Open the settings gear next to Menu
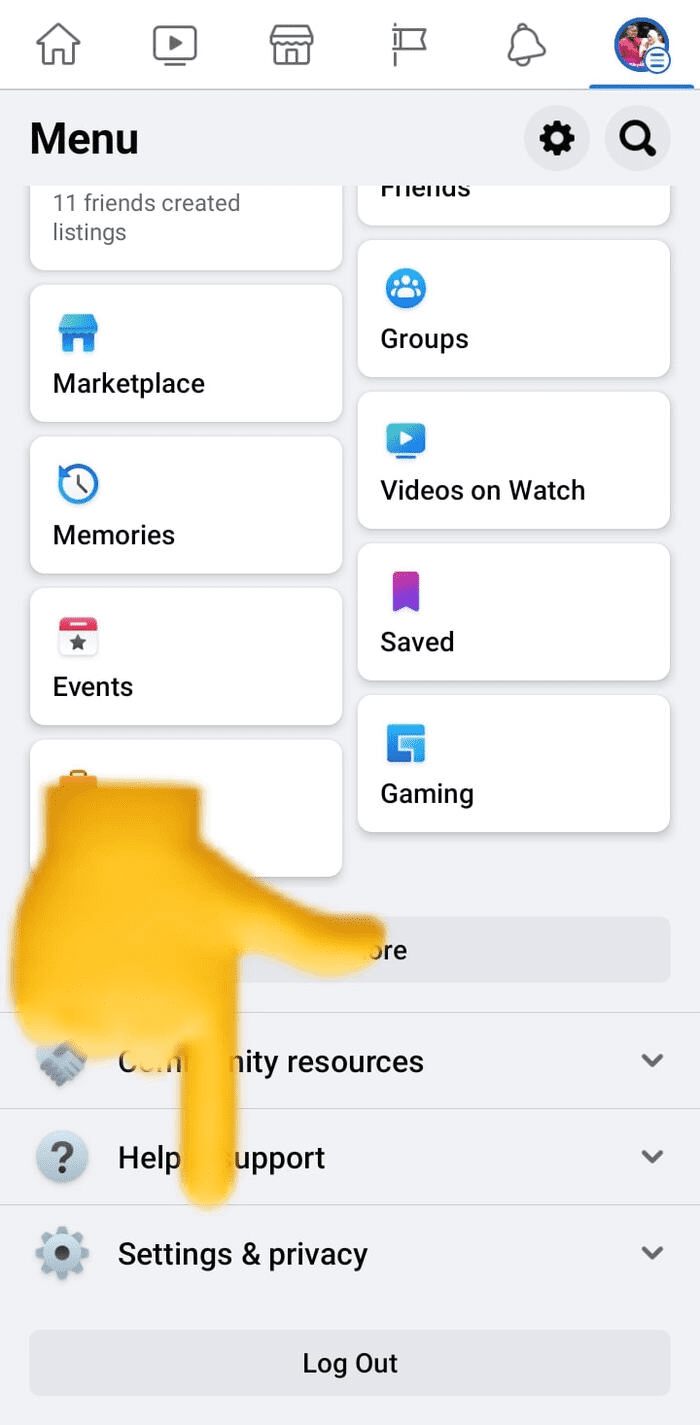 557,138
